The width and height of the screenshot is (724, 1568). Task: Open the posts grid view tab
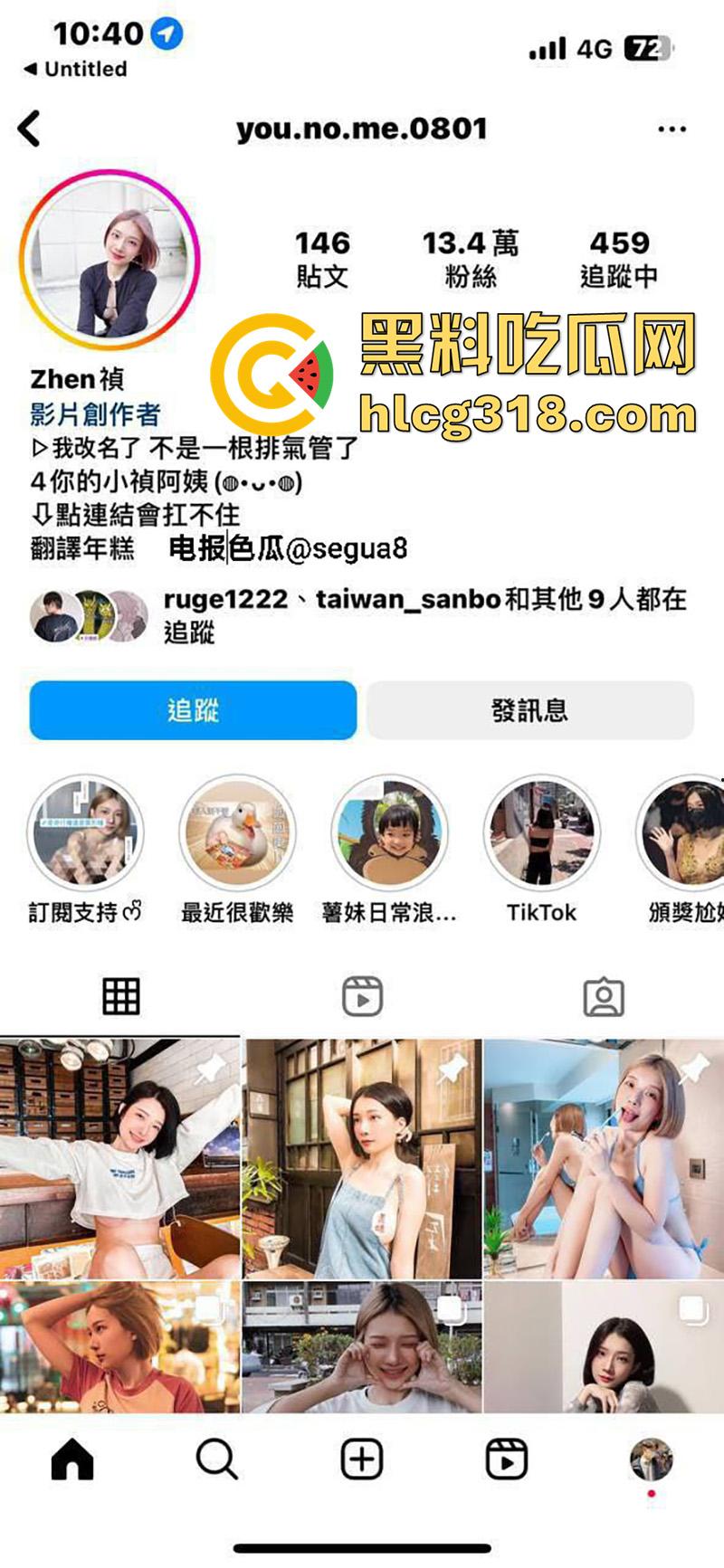[120, 996]
